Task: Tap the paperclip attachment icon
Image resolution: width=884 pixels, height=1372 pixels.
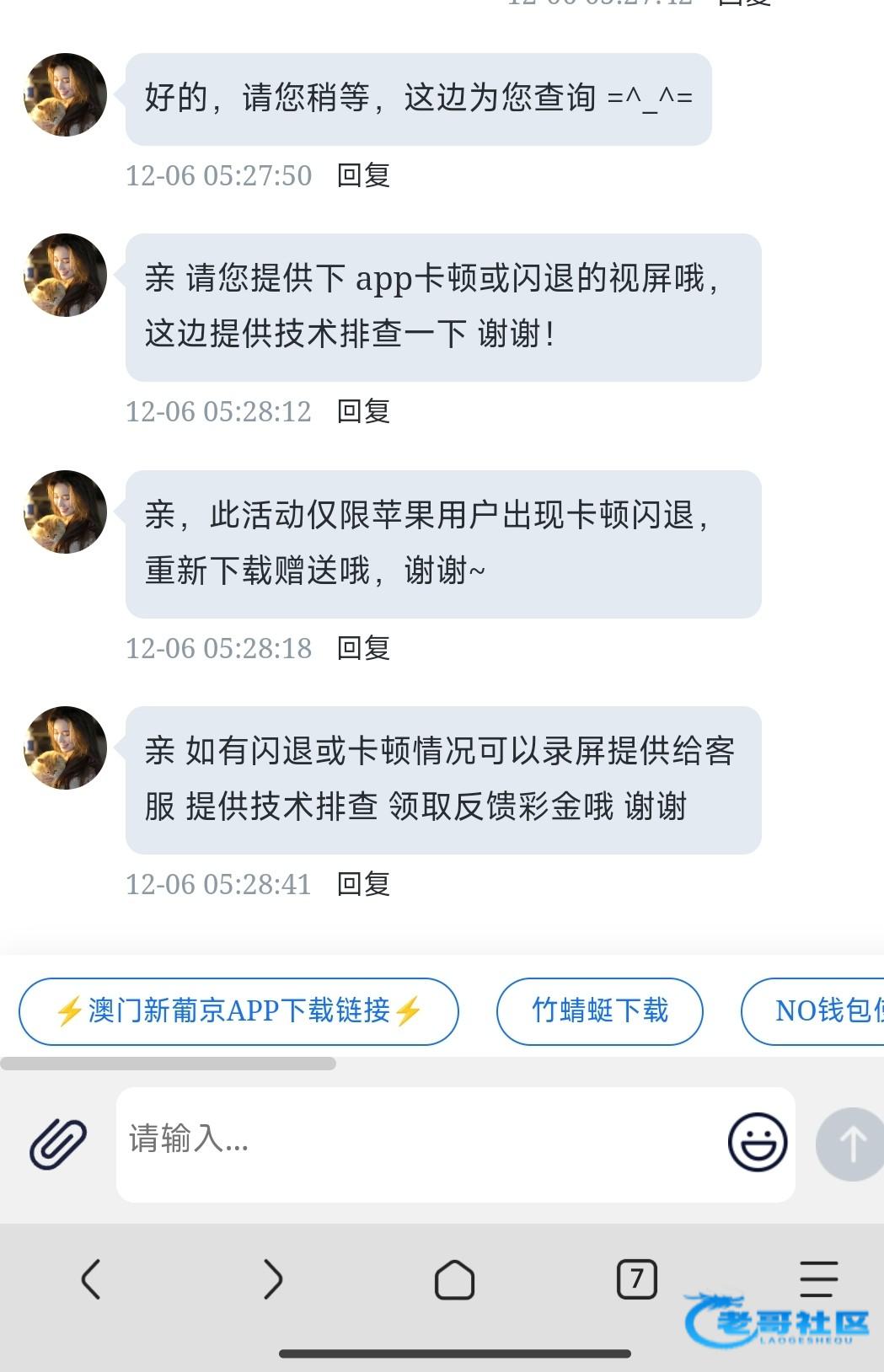Action: coord(58,1144)
